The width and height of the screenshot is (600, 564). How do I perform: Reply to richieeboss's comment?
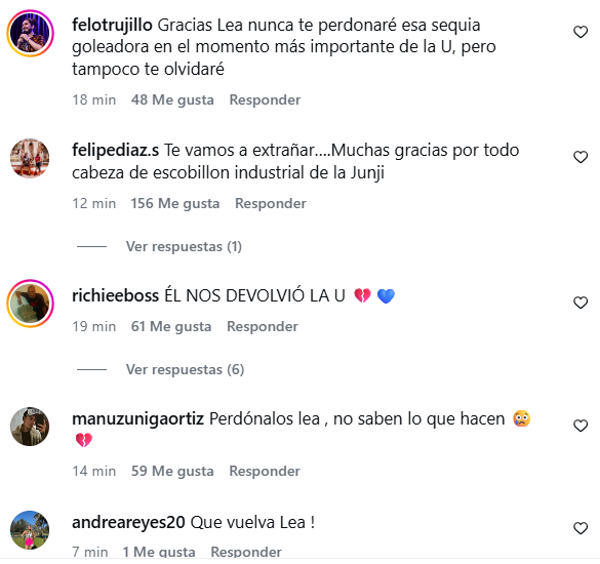tap(262, 326)
